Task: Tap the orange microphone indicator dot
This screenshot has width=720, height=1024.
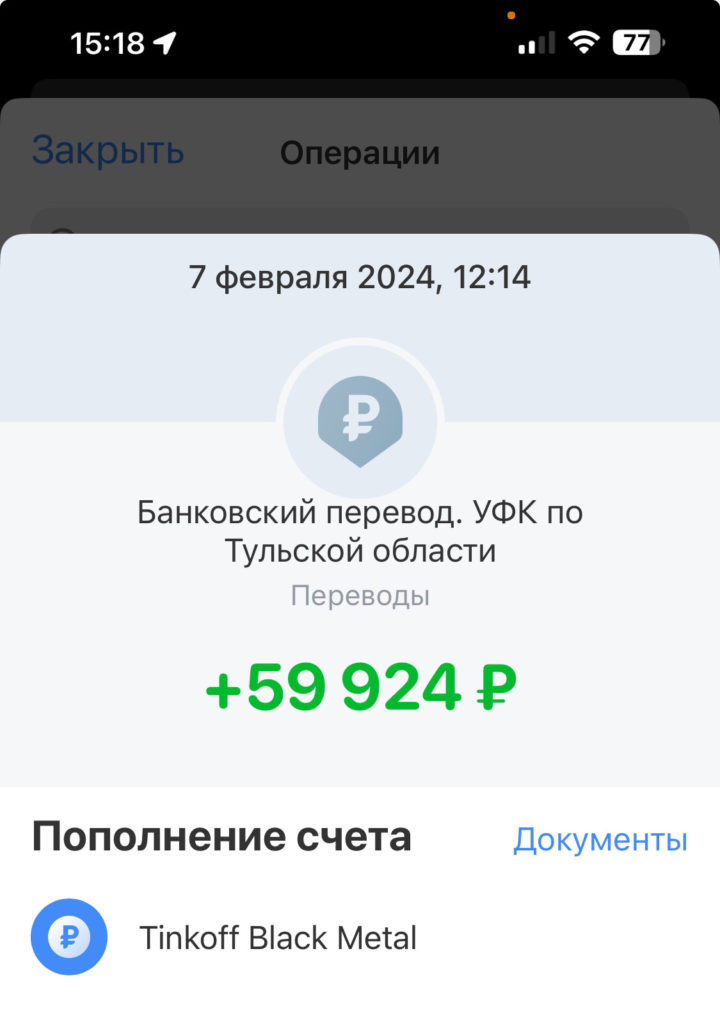Action: 510,15
